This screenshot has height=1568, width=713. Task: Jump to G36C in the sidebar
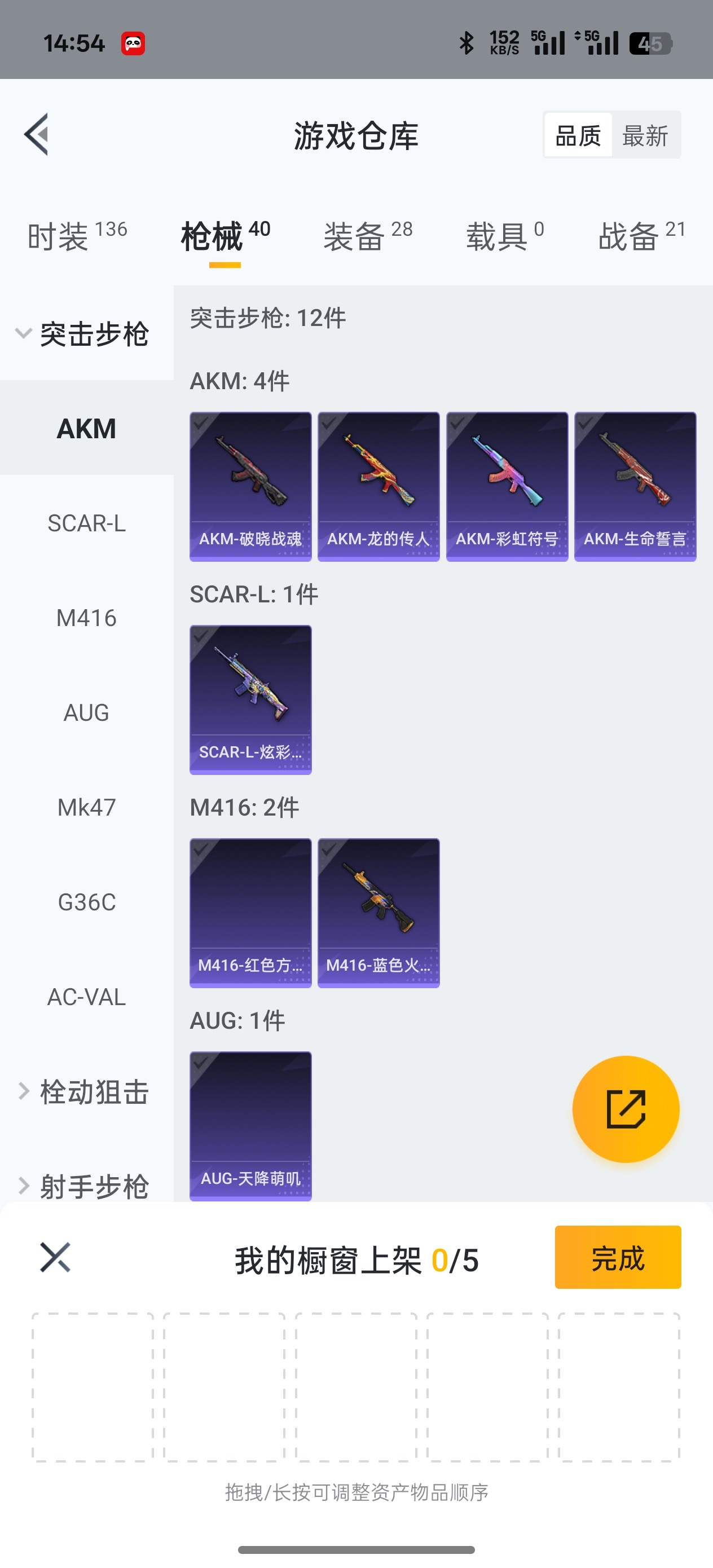click(x=86, y=902)
